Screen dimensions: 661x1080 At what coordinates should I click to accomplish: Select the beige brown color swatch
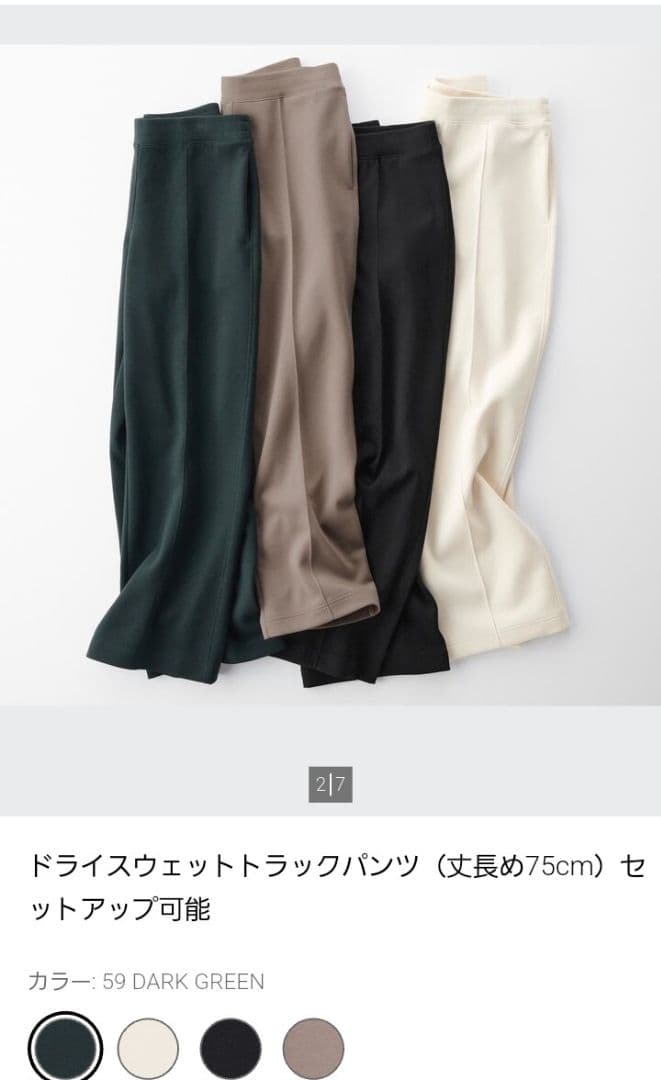pyautogui.click(x=313, y=1048)
